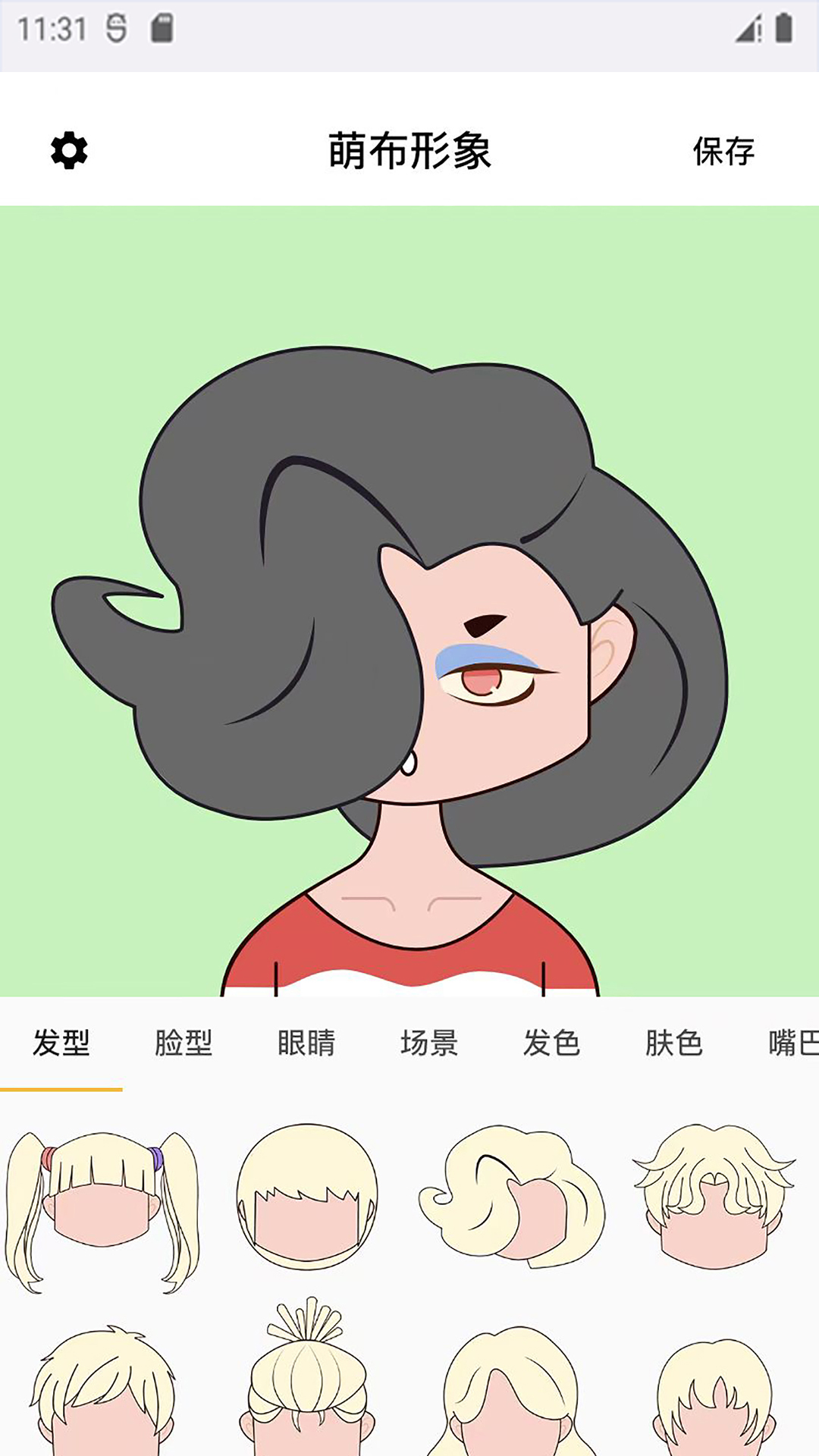Select the 发色 tab
Screen dimensions: 819x1456
click(552, 1043)
